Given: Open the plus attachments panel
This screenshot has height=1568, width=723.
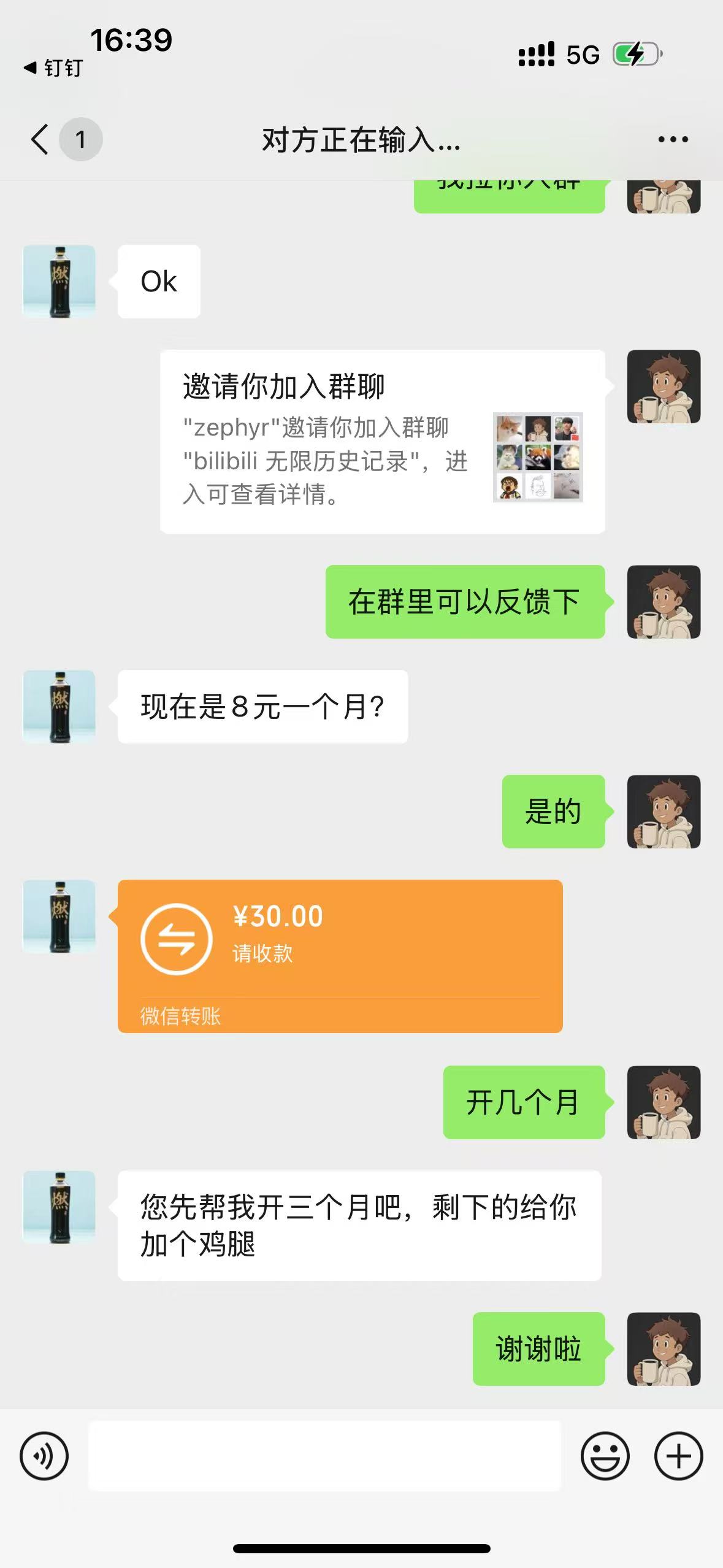Looking at the screenshot, I should [x=678, y=1456].
